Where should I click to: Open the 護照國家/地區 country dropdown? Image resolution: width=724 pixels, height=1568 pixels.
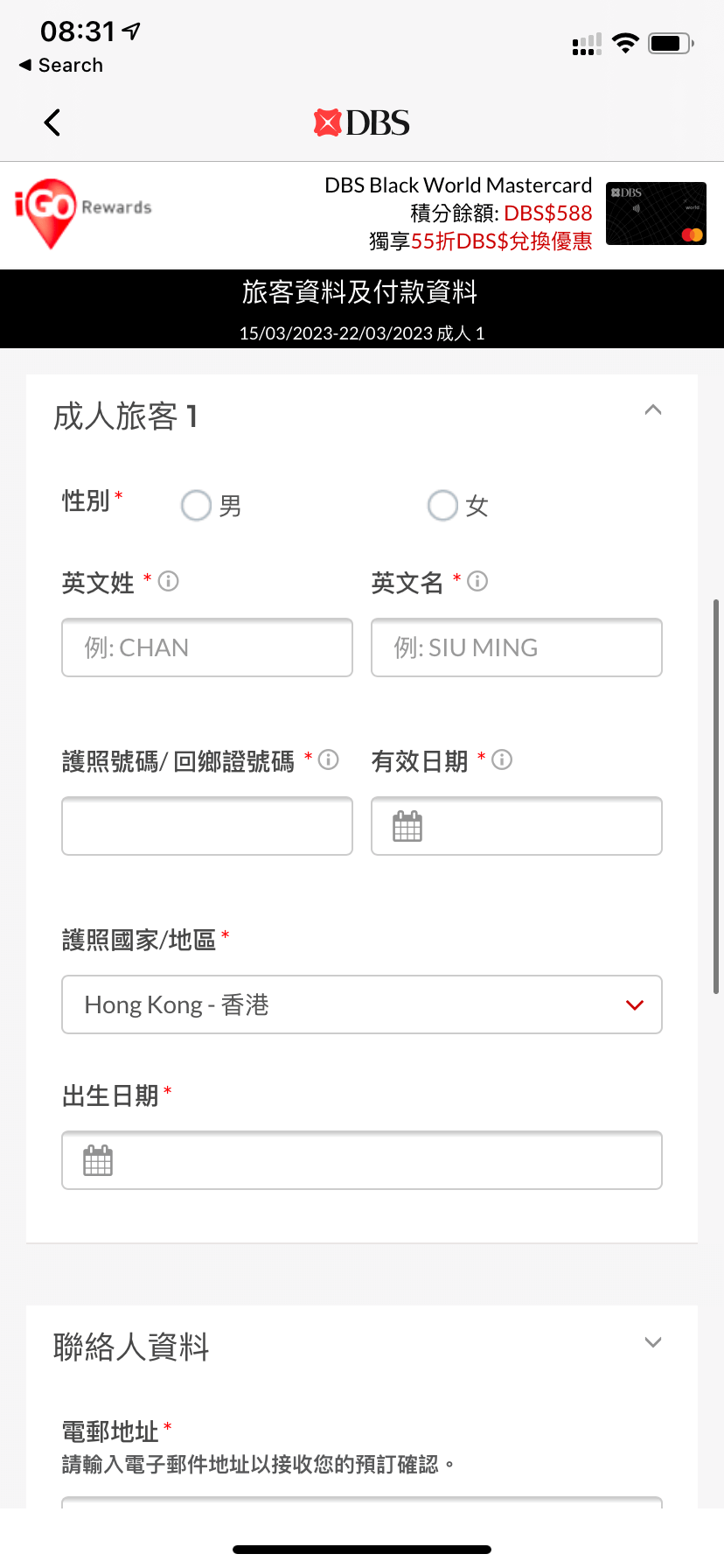point(361,1004)
